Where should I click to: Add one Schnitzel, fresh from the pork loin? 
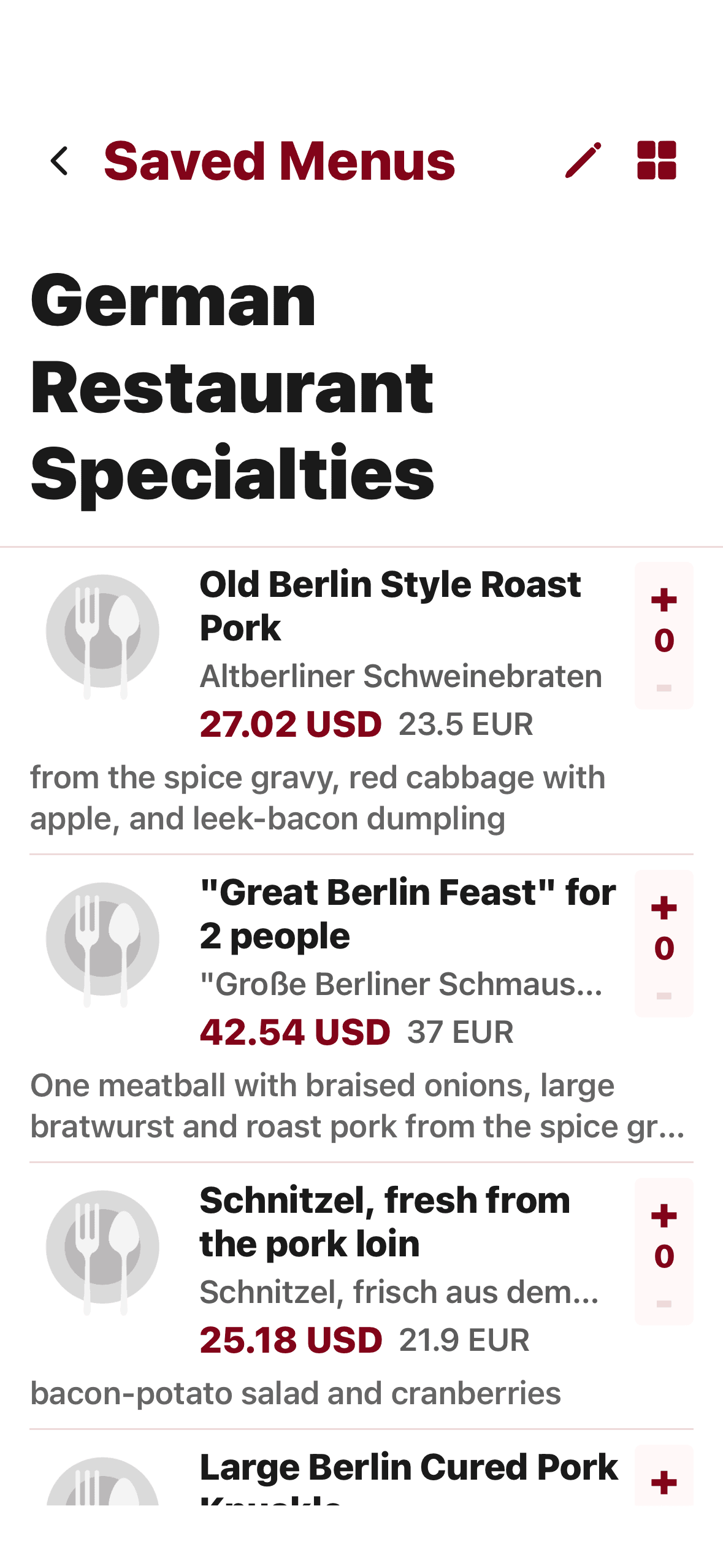[664, 1216]
